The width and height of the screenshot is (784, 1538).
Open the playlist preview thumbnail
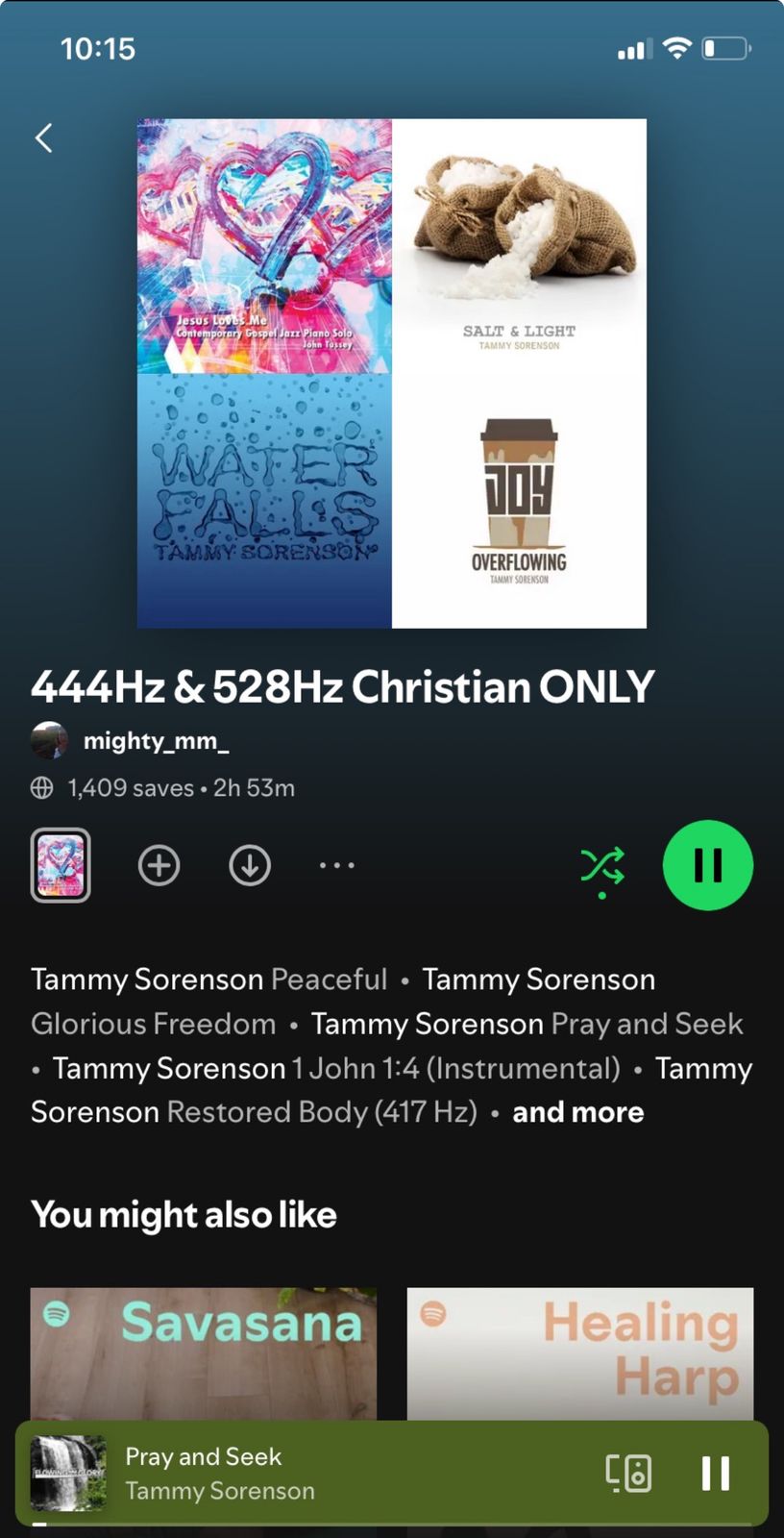pyautogui.click(x=61, y=865)
